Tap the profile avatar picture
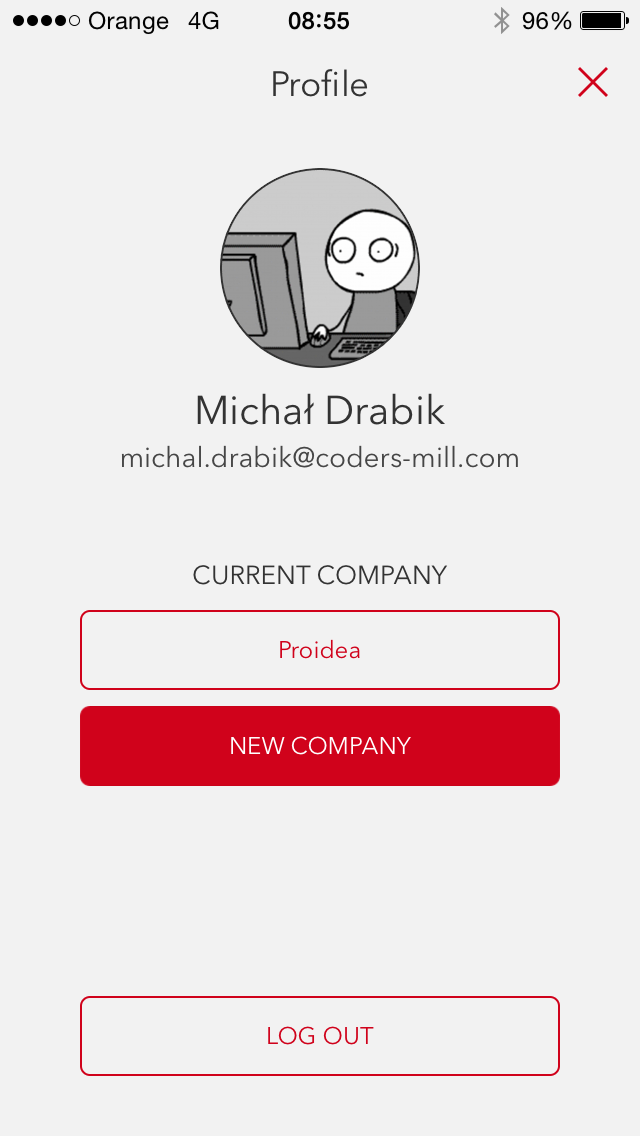Viewport: 640px width, 1136px height. tap(320, 268)
